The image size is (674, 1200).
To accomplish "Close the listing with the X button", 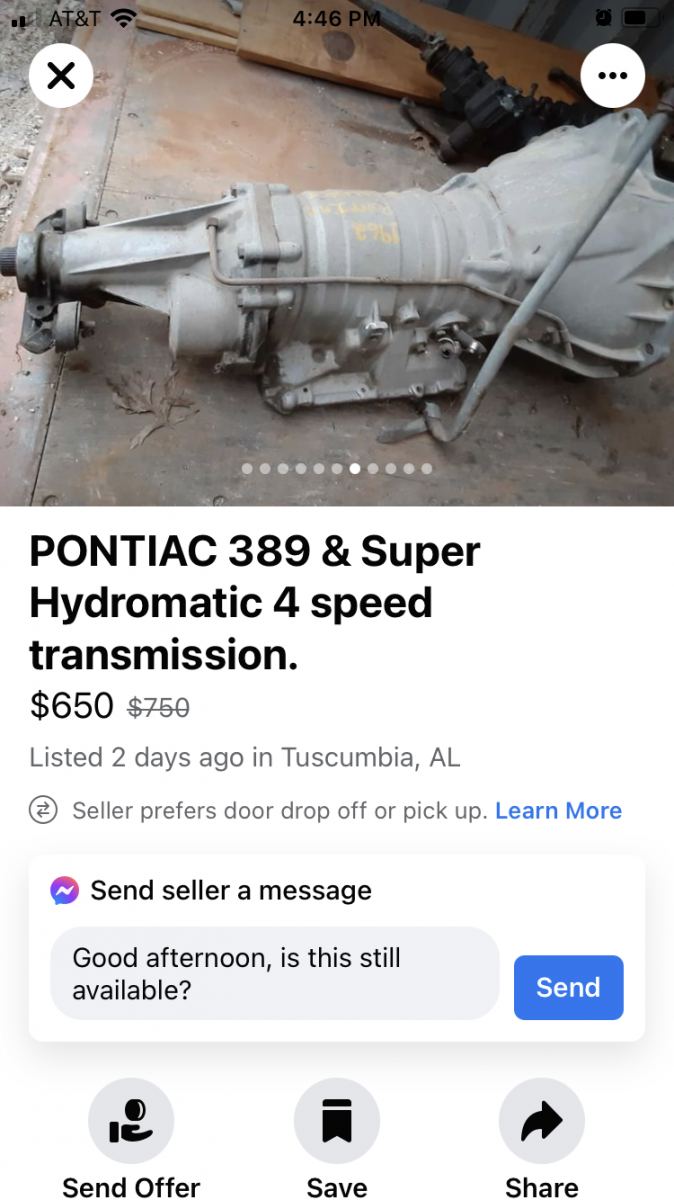I will (x=61, y=76).
